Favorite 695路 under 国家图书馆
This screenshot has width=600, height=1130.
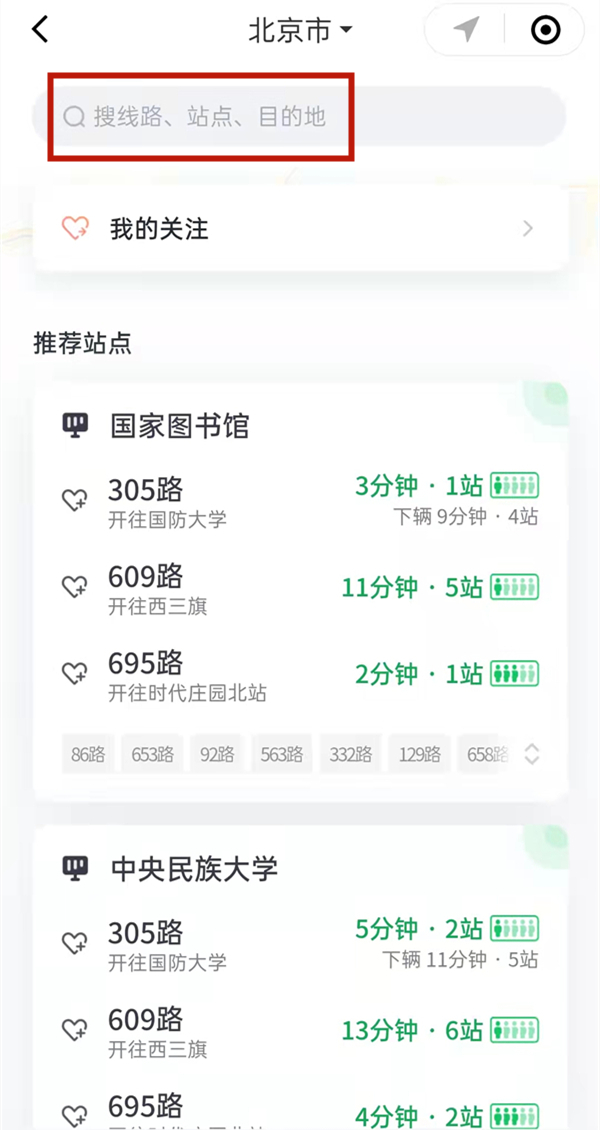pos(75,673)
